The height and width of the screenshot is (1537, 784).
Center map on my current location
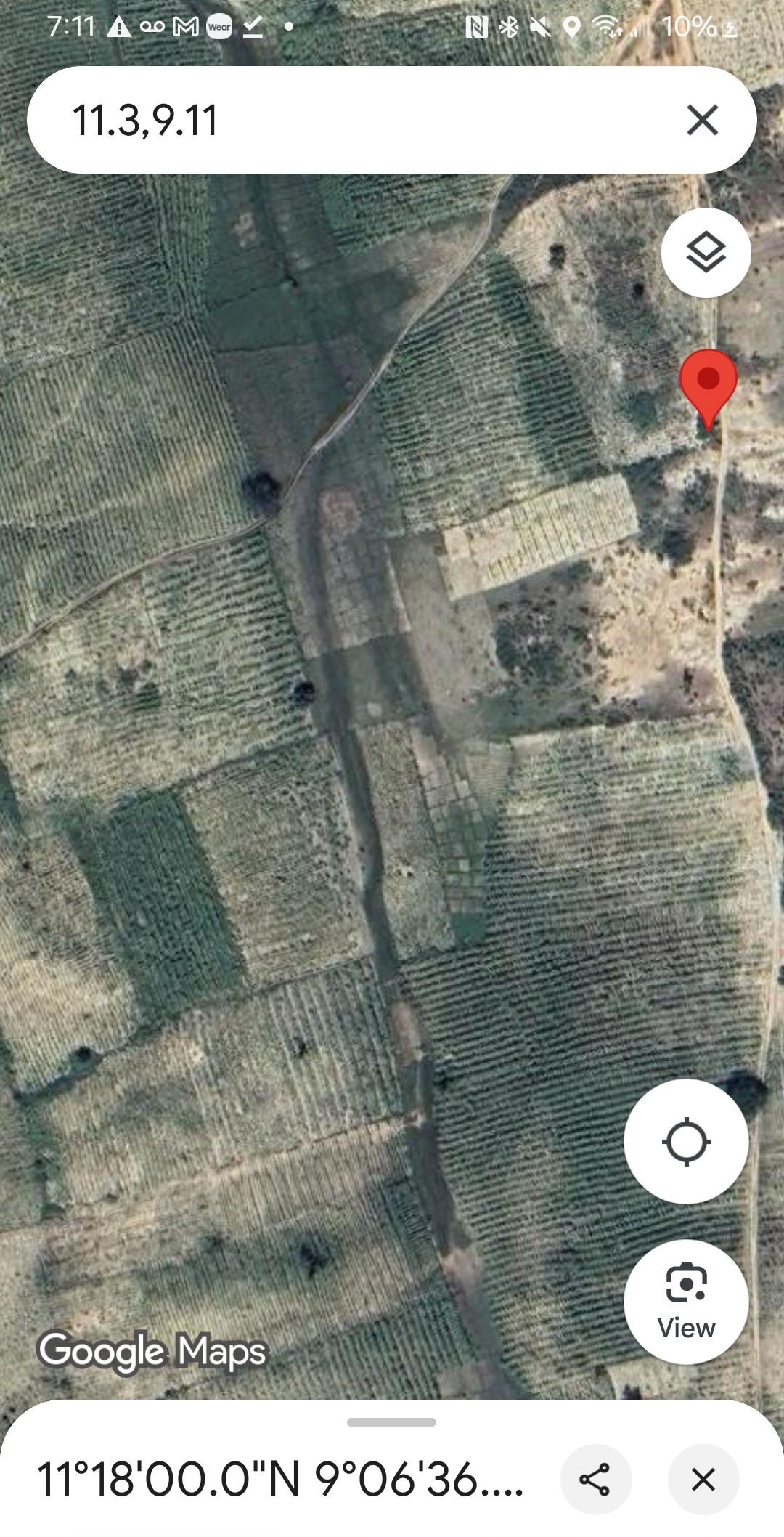(x=686, y=1141)
